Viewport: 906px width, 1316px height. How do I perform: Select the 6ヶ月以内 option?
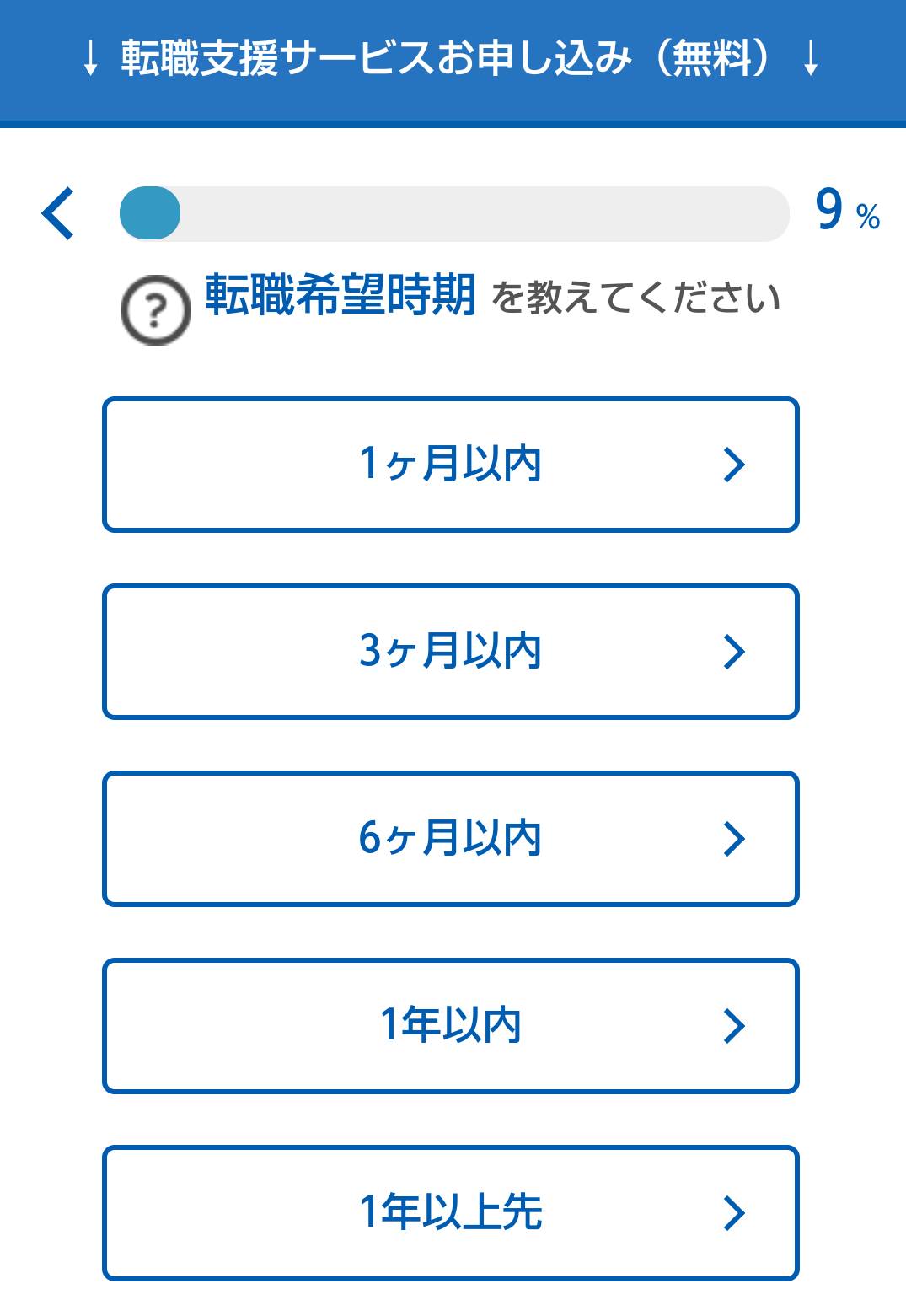point(451,838)
